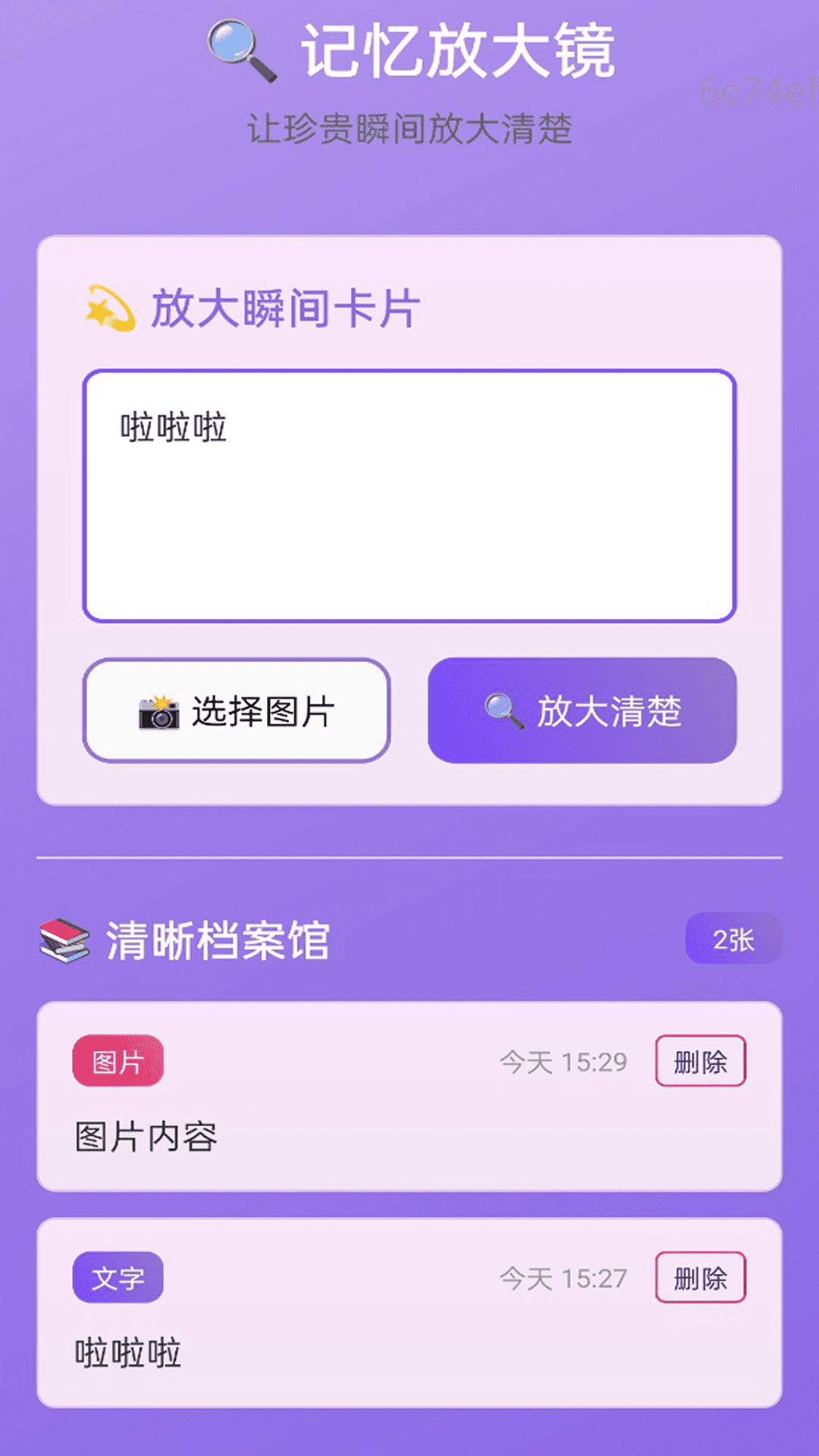The width and height of the screenshot is (819, 1456).
Task: Click the books icon beside 清晰档案馆
Action: click(x=64, y=940)
